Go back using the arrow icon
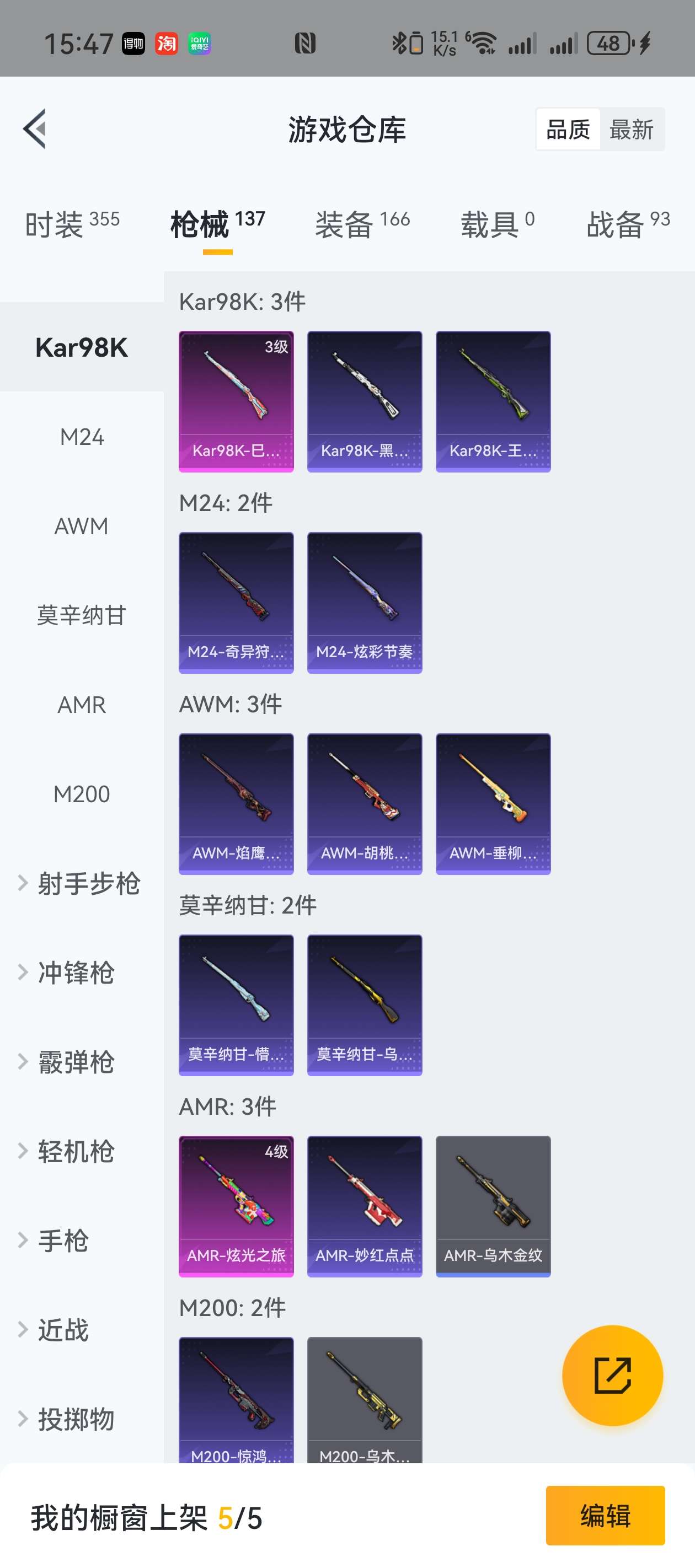Screen dimensions: 695x1568 pos(35,128)
